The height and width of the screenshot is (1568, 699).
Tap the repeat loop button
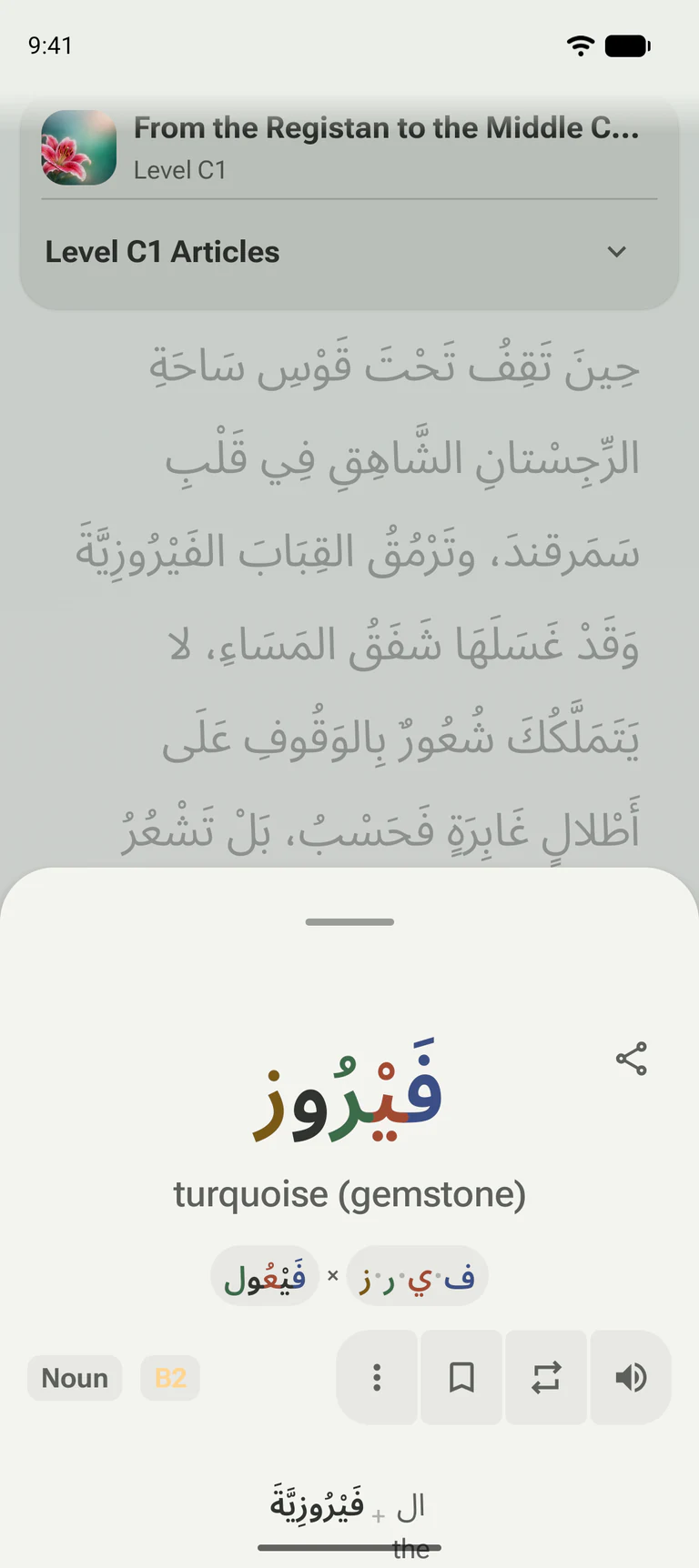[546, 1377]
